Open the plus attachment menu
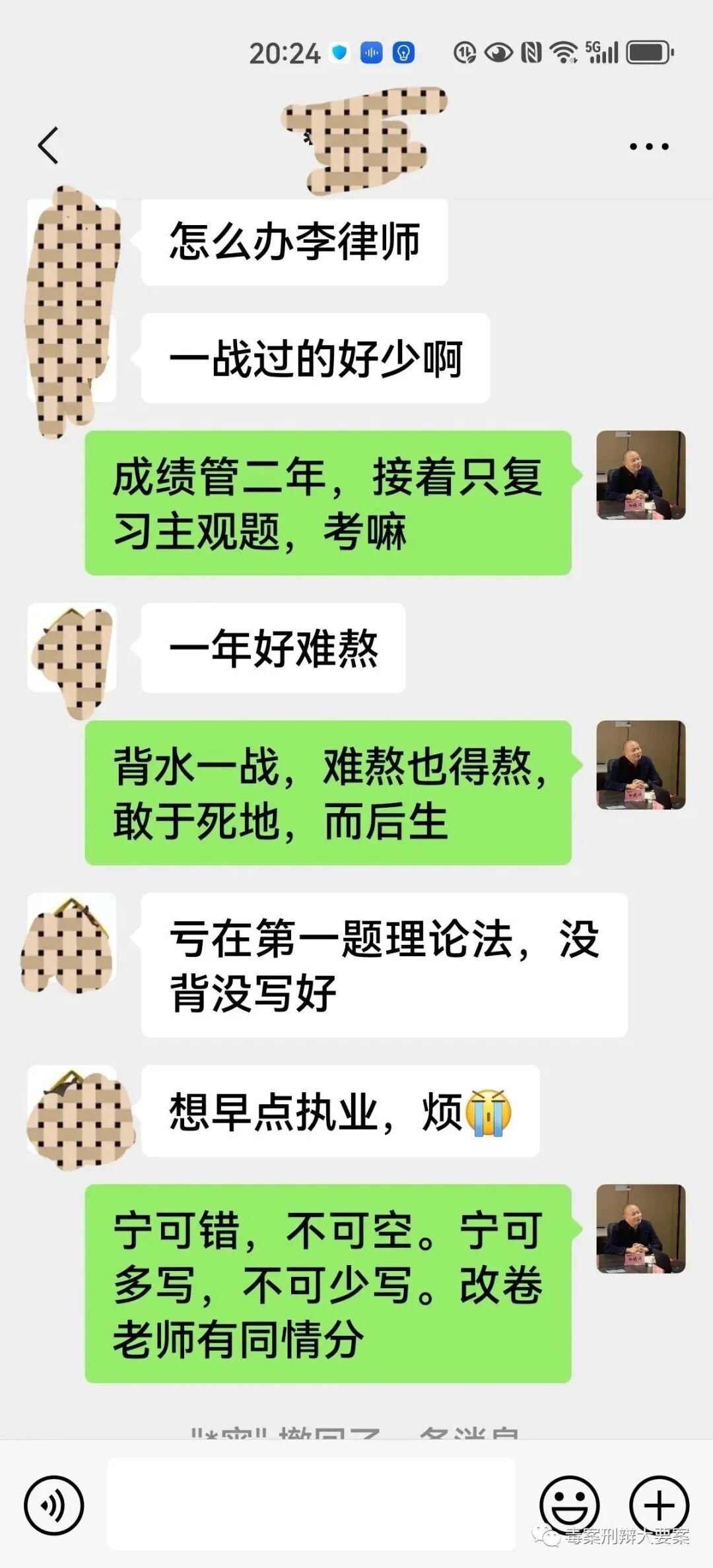 tap(659, 1506)
